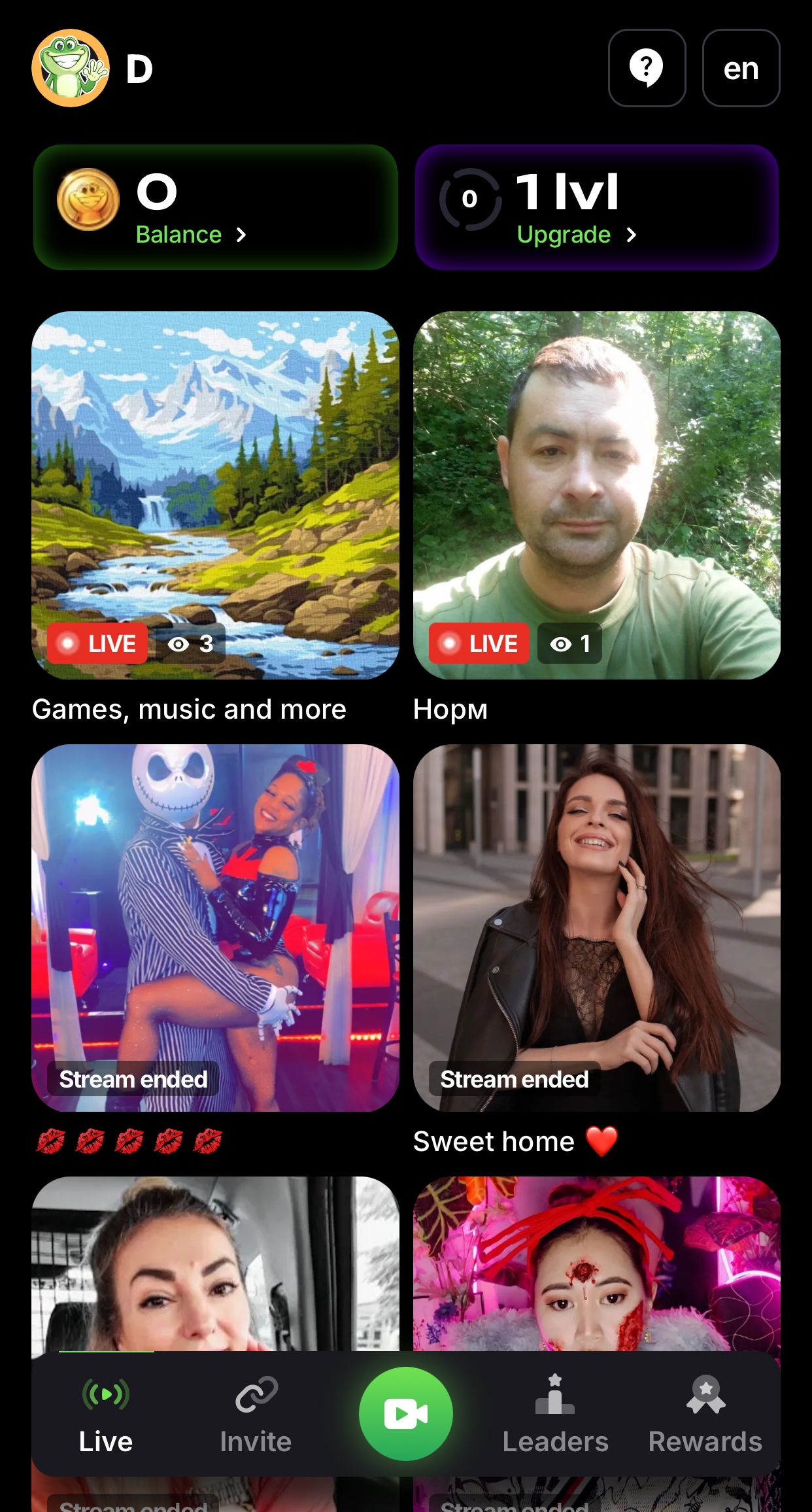The width and height of the screenshot is (812, 1512).
Task: Expand Balance details via its chevron
Action: [x=241, y=235]
